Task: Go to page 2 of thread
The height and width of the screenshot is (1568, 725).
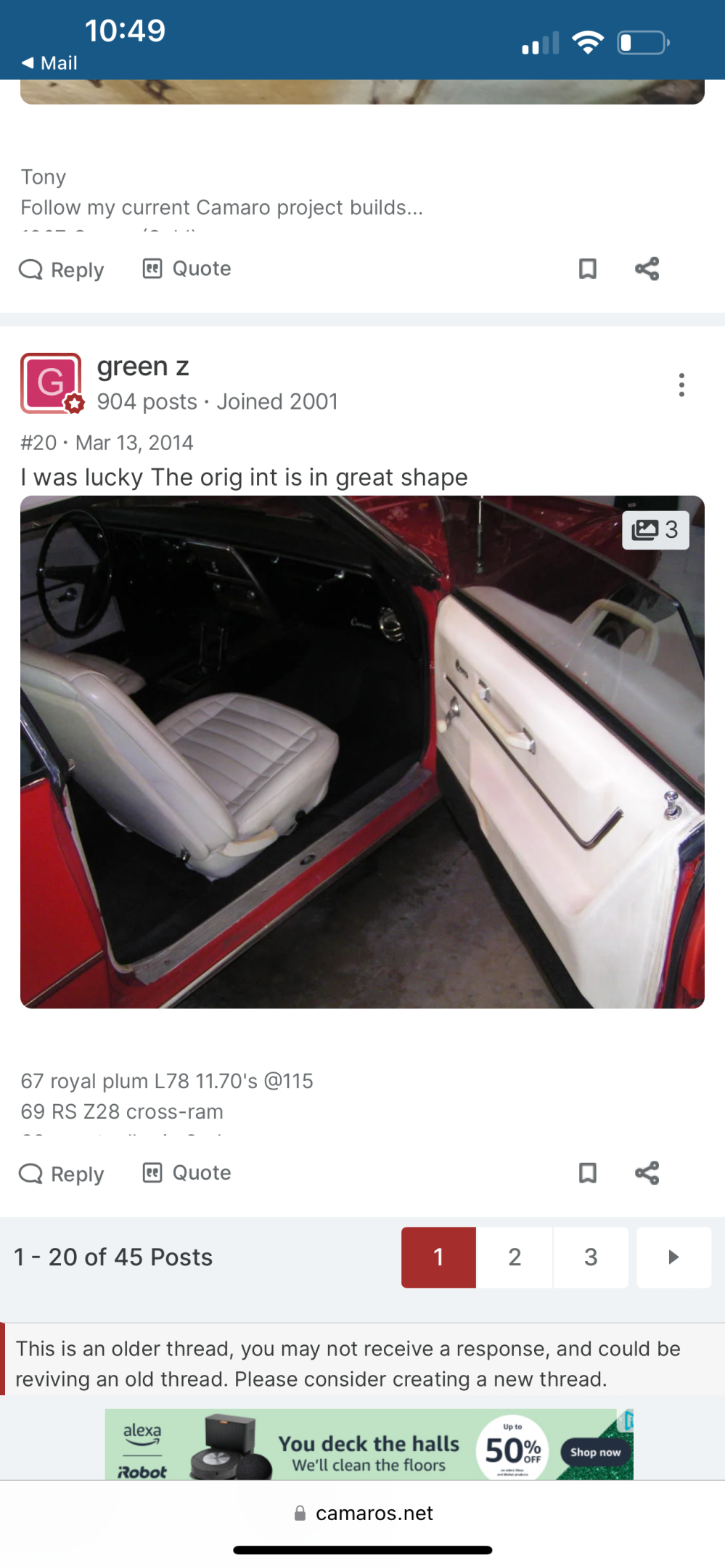Action: tap(515, 1257)
